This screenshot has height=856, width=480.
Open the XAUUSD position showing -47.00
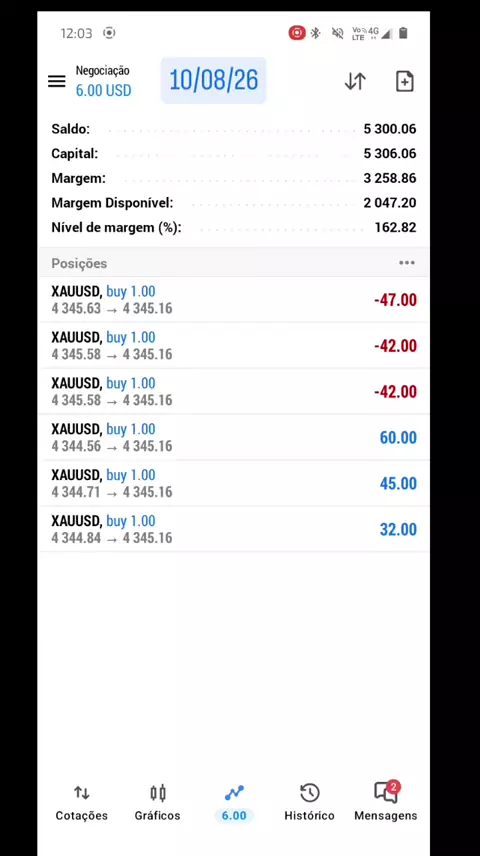(x=234, y=300)
